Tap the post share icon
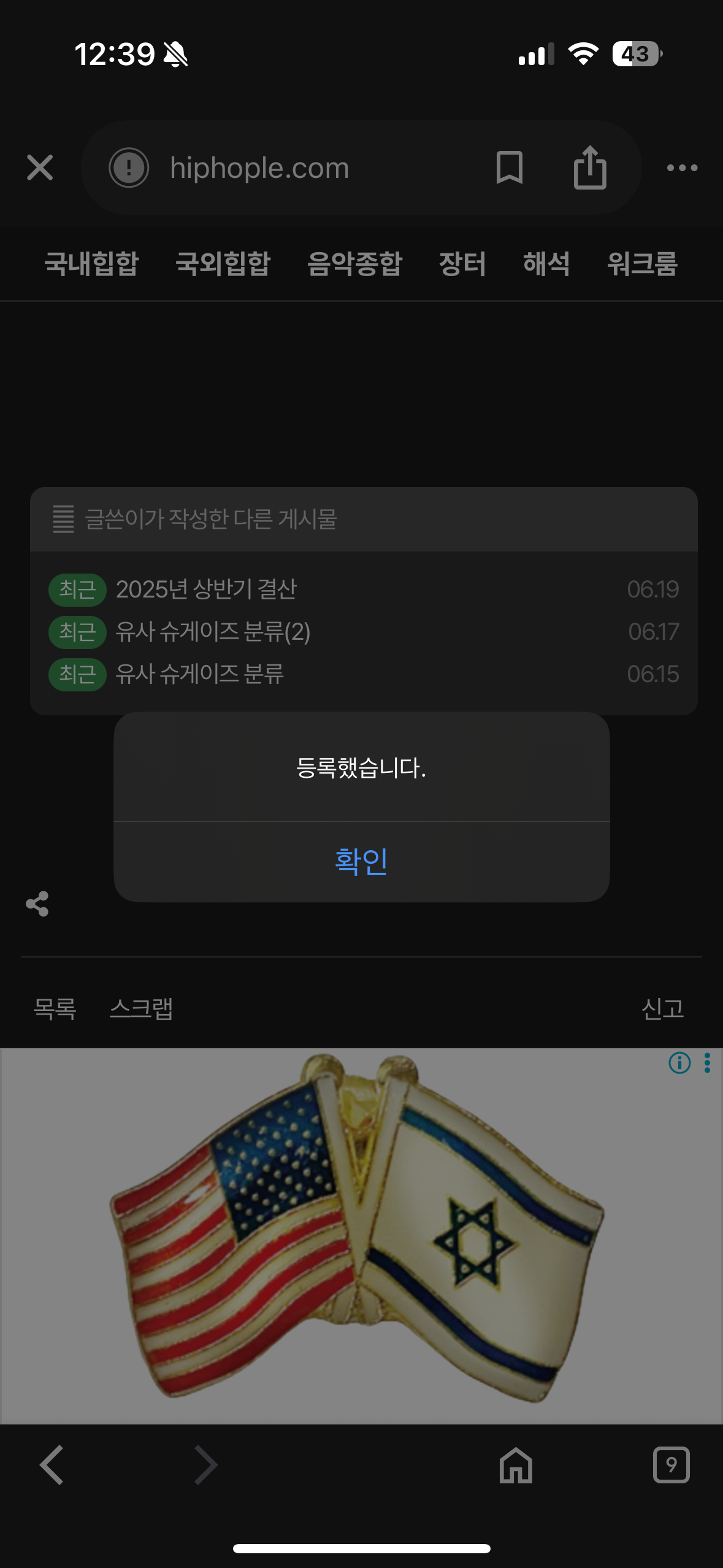Viewport: 723px width, 1568px height. [x=37, y=904]
